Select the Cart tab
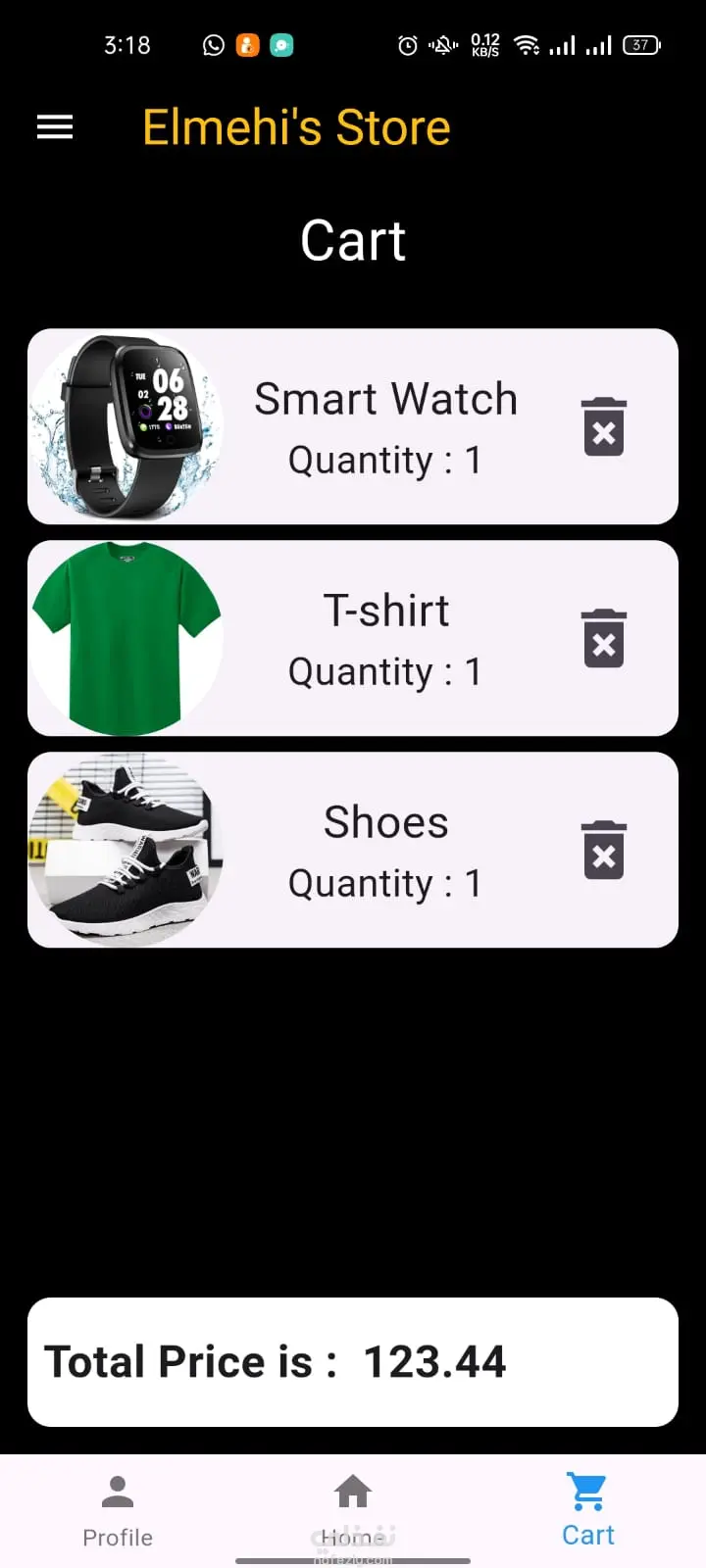The height and width of the screenshot is (1568, 706). point(587,1510)
